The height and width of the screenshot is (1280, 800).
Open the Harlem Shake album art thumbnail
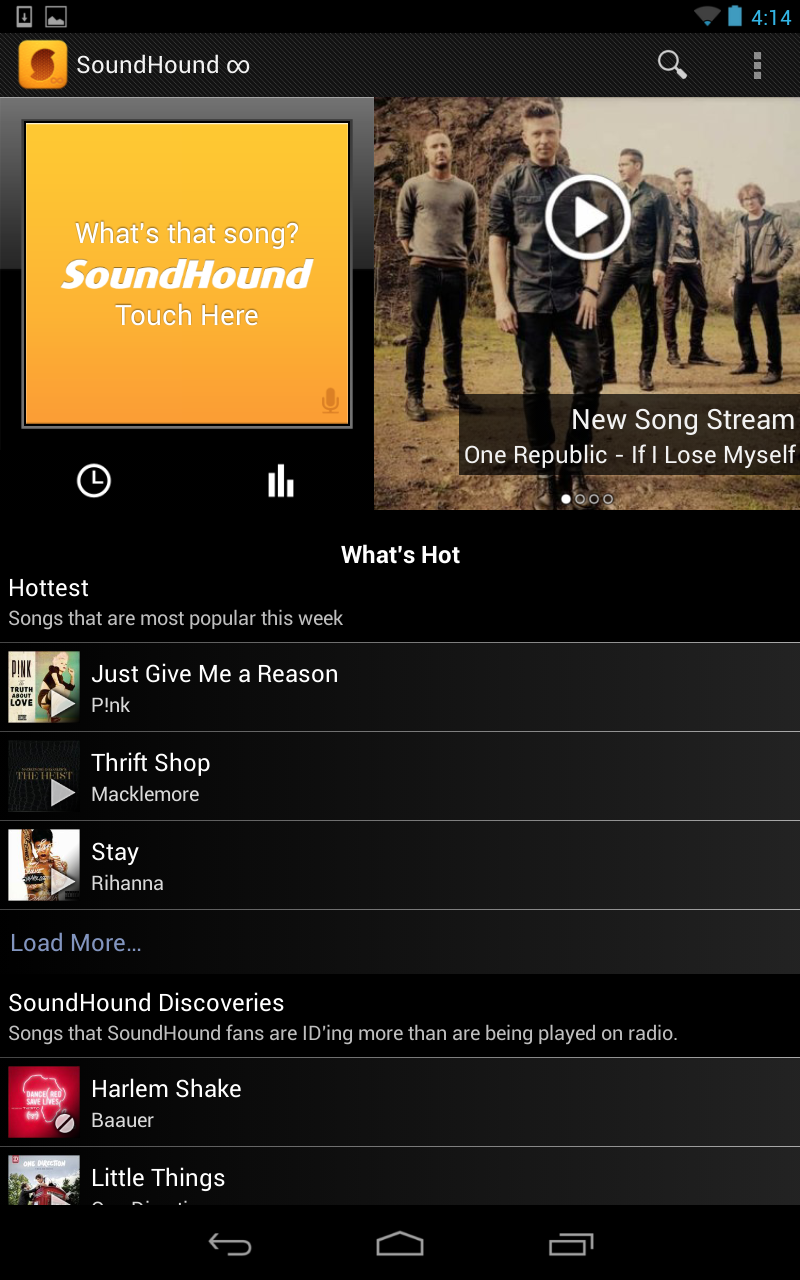(x=43, y=1102)
